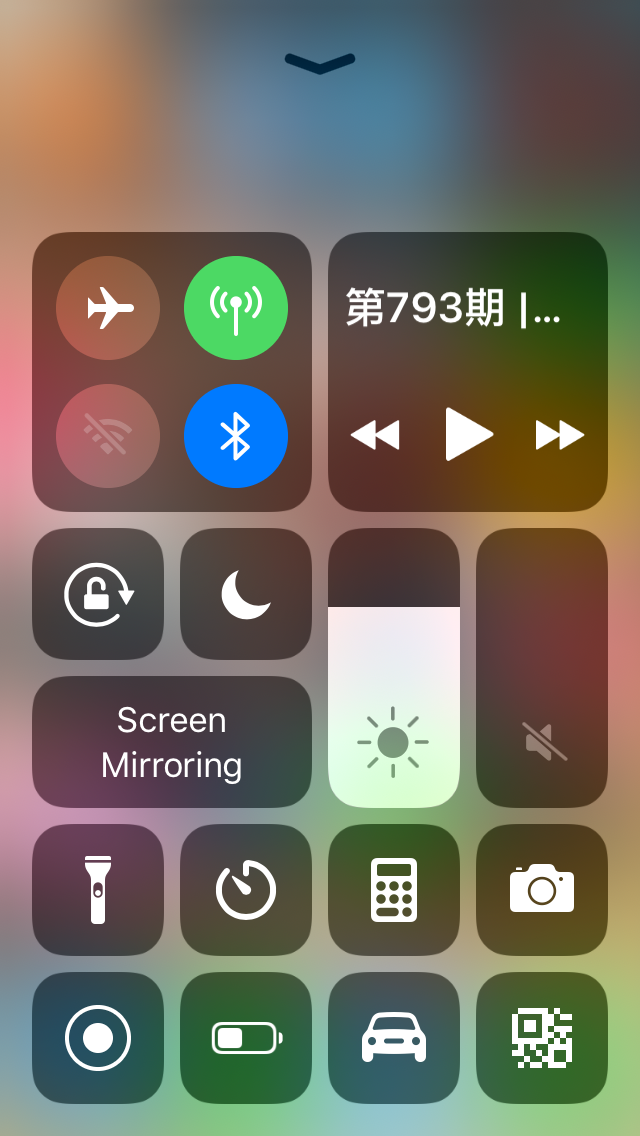Turn off cellular data

236,308
